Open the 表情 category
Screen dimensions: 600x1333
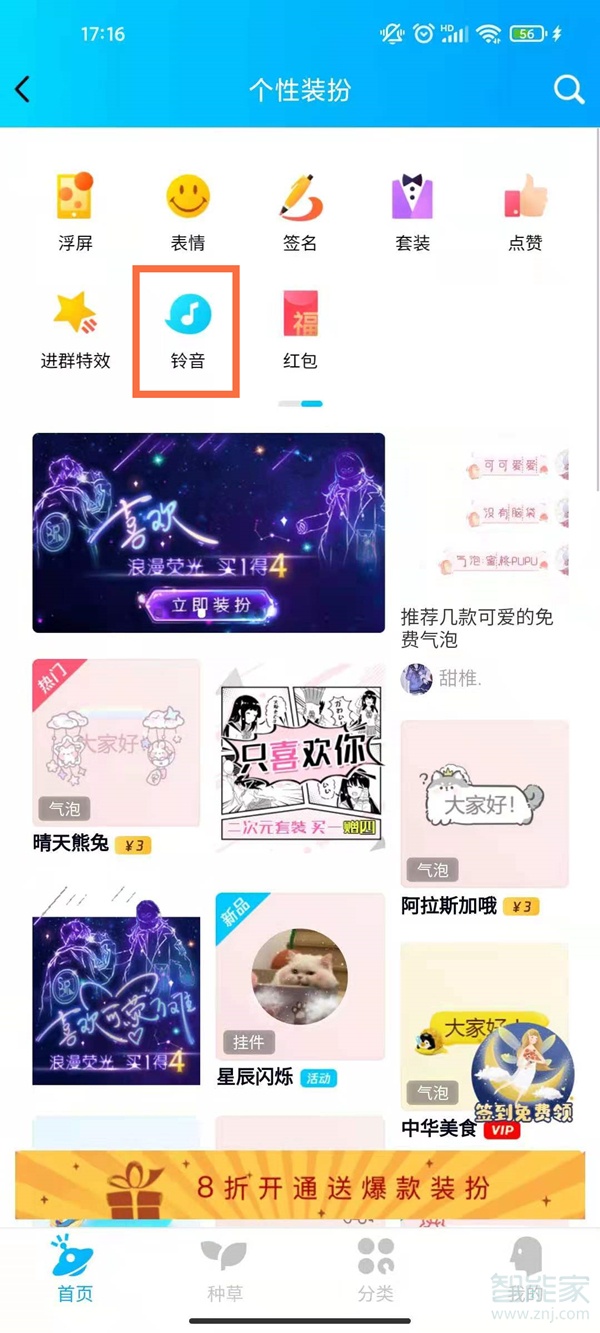point(188,212)
